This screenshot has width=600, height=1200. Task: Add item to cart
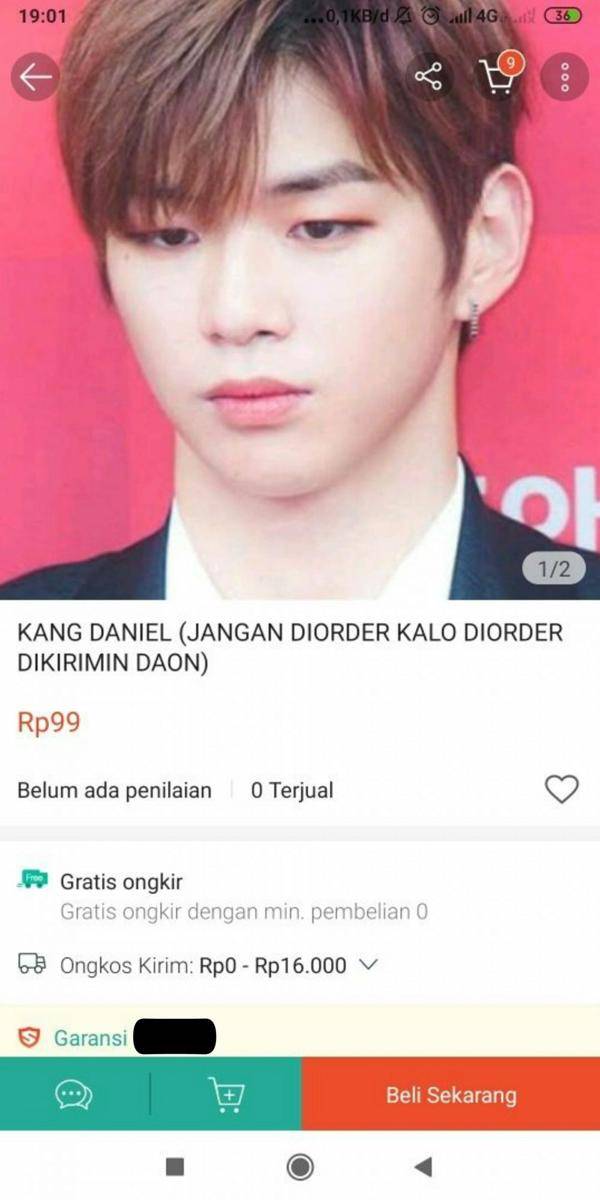click(227, 1094)
